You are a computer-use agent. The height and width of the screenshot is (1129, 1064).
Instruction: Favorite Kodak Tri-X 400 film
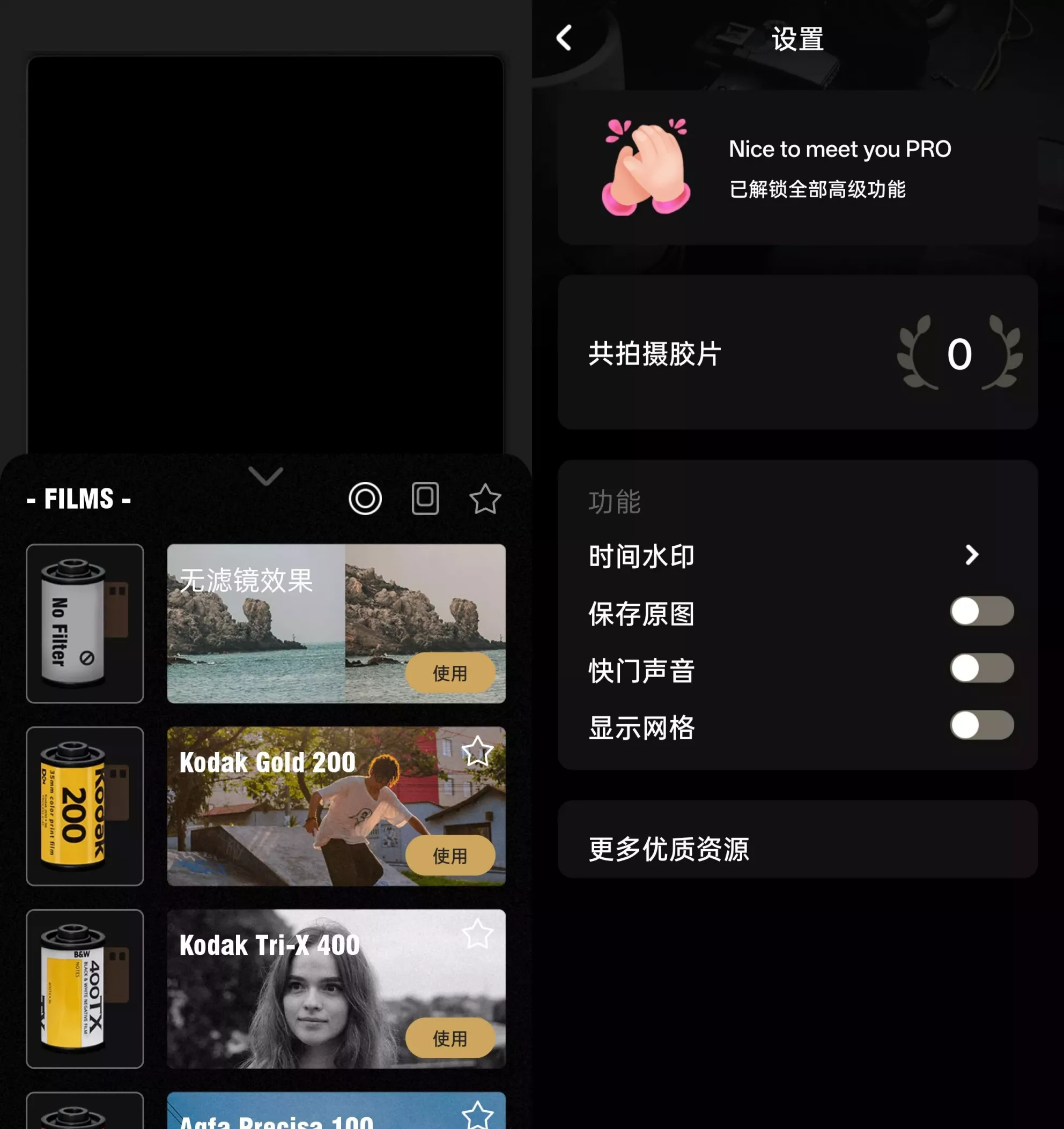[477, 934]
